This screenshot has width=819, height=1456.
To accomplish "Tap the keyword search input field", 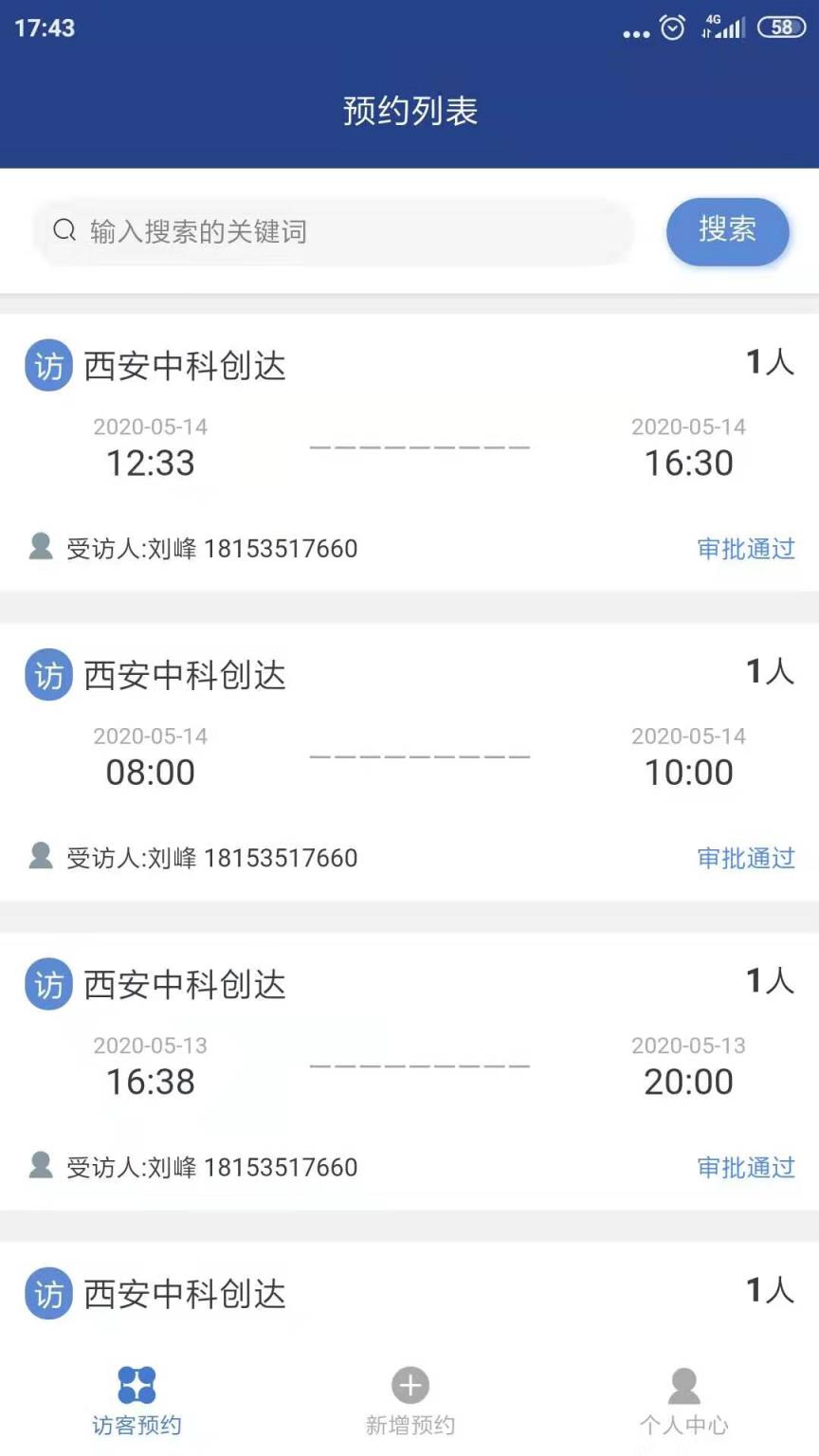I will pyautogui.click(x=332, y=230).
